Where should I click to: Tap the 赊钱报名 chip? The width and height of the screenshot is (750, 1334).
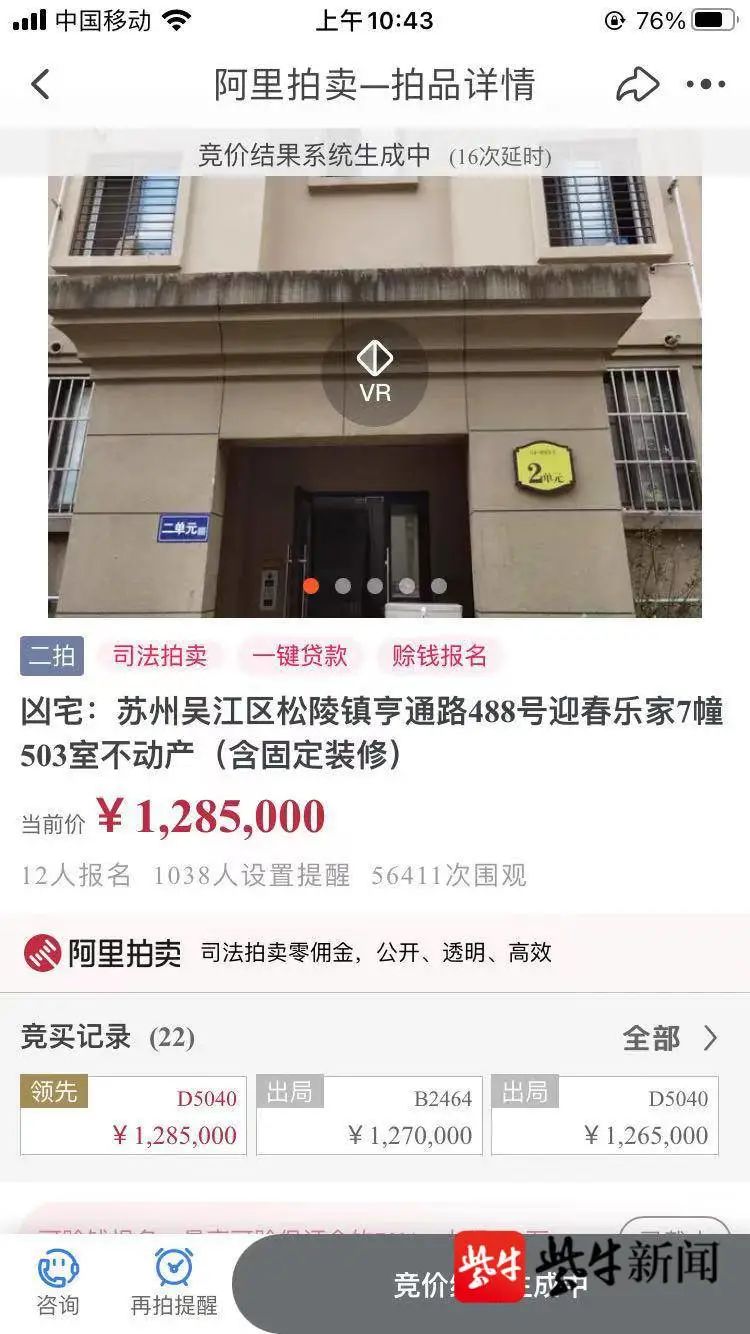pyautogui.click(x=440, y=655)
